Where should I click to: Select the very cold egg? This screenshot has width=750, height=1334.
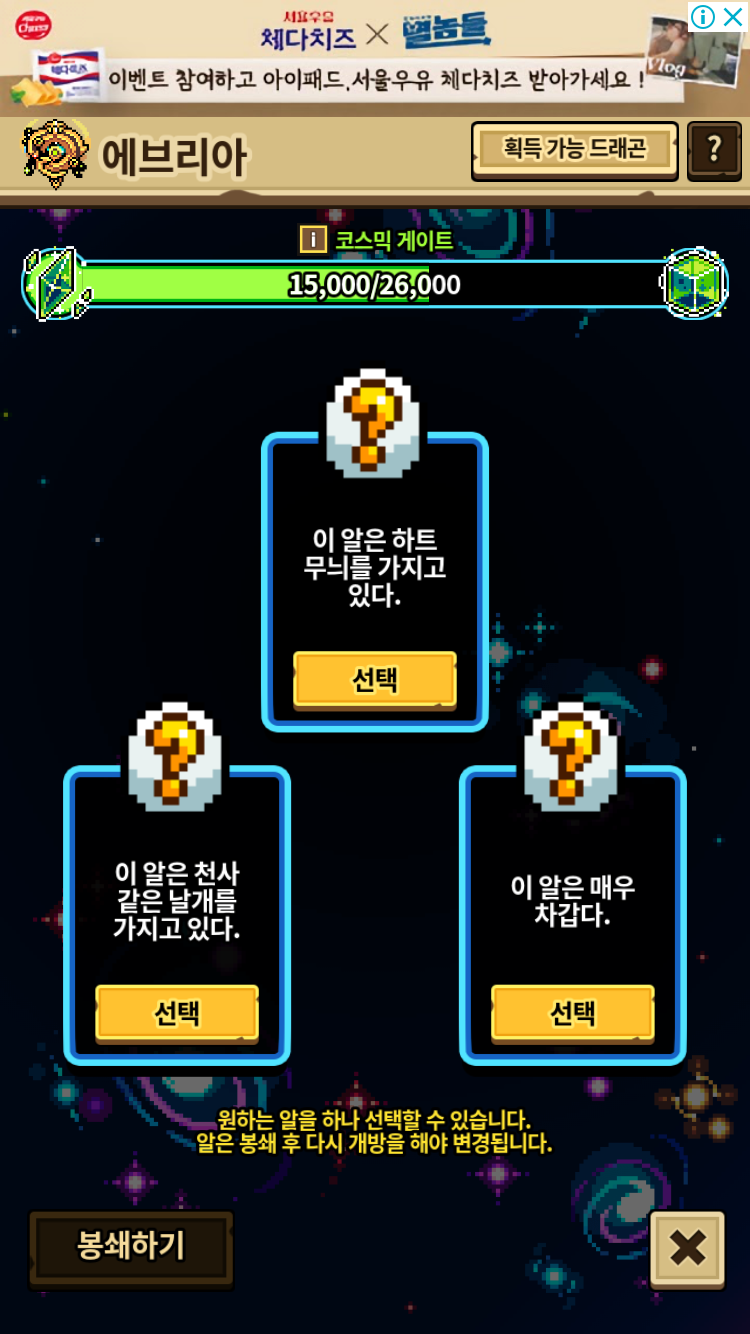coord(573,1013)
